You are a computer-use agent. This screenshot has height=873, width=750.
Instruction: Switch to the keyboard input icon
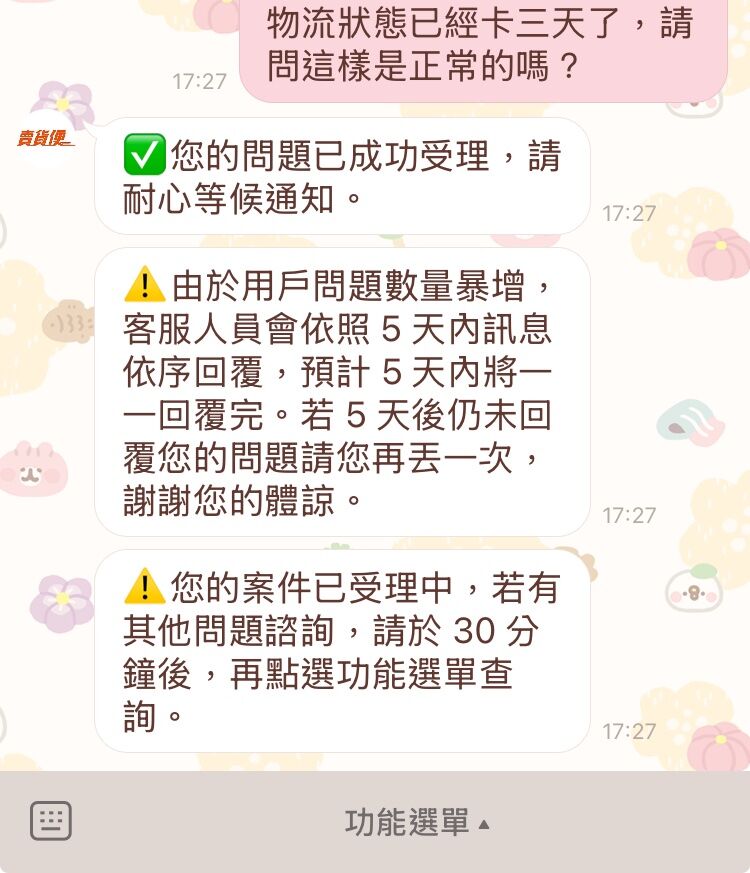click(51, 821)
